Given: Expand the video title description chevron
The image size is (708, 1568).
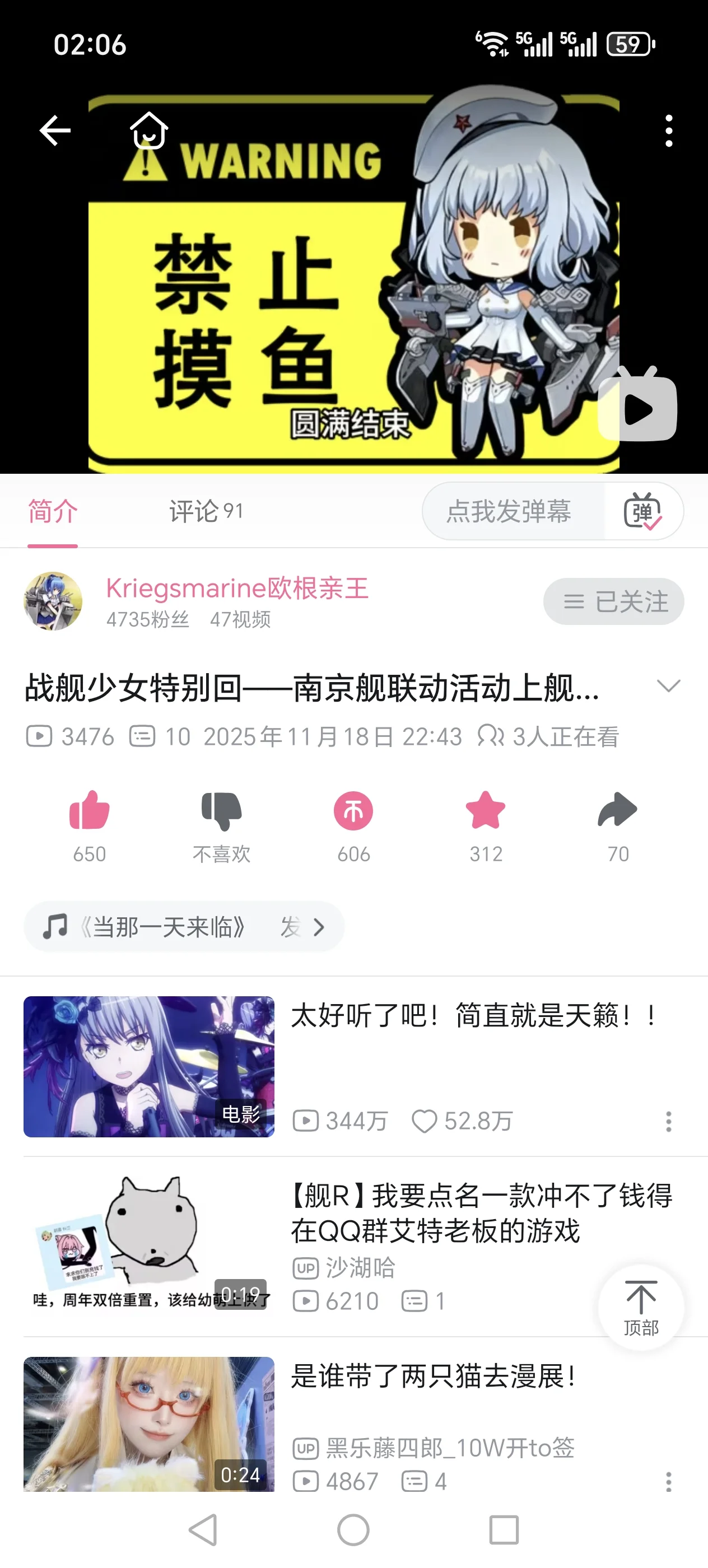Looking at the screenshot, I should [668, 687].
